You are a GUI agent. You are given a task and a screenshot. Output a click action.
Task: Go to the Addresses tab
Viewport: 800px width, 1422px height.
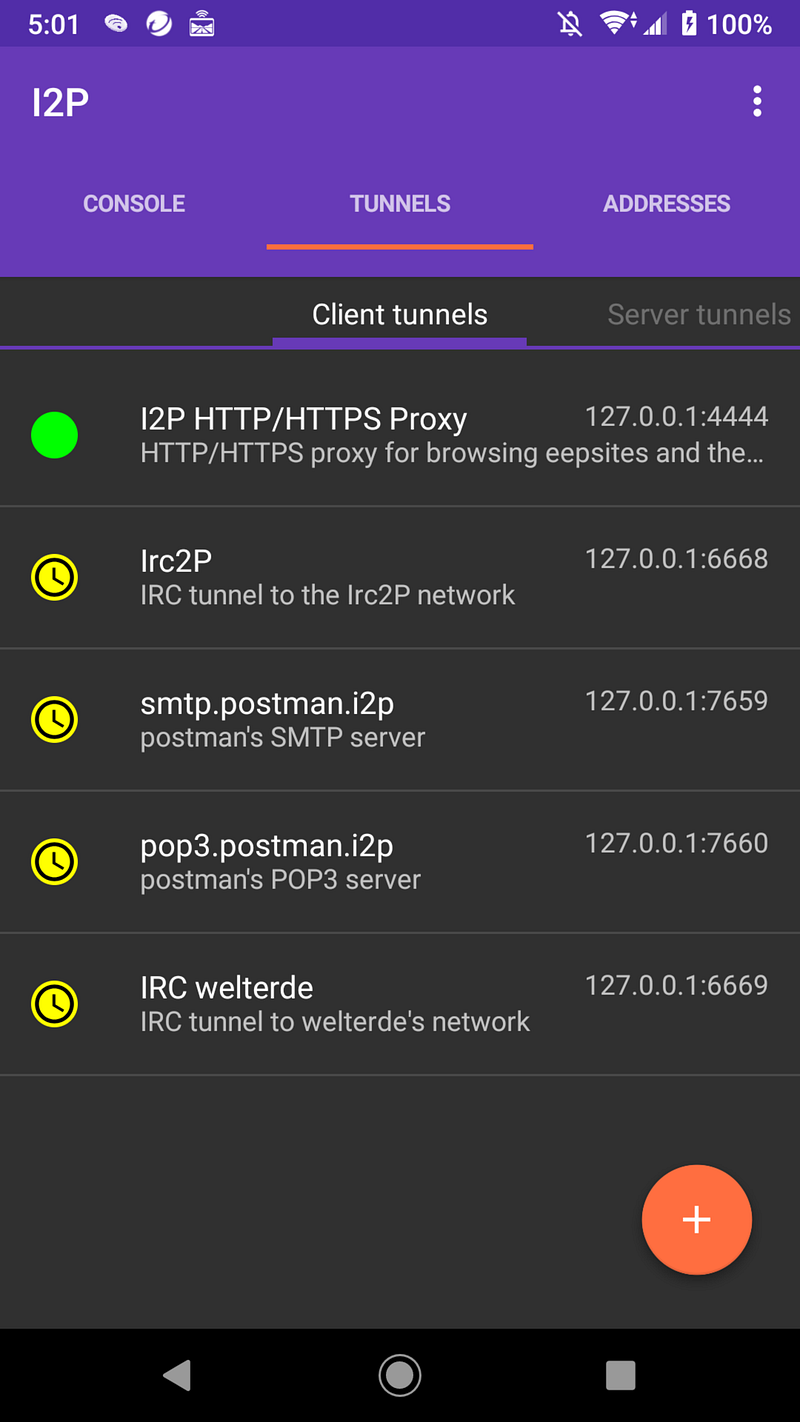click(666, 204)
